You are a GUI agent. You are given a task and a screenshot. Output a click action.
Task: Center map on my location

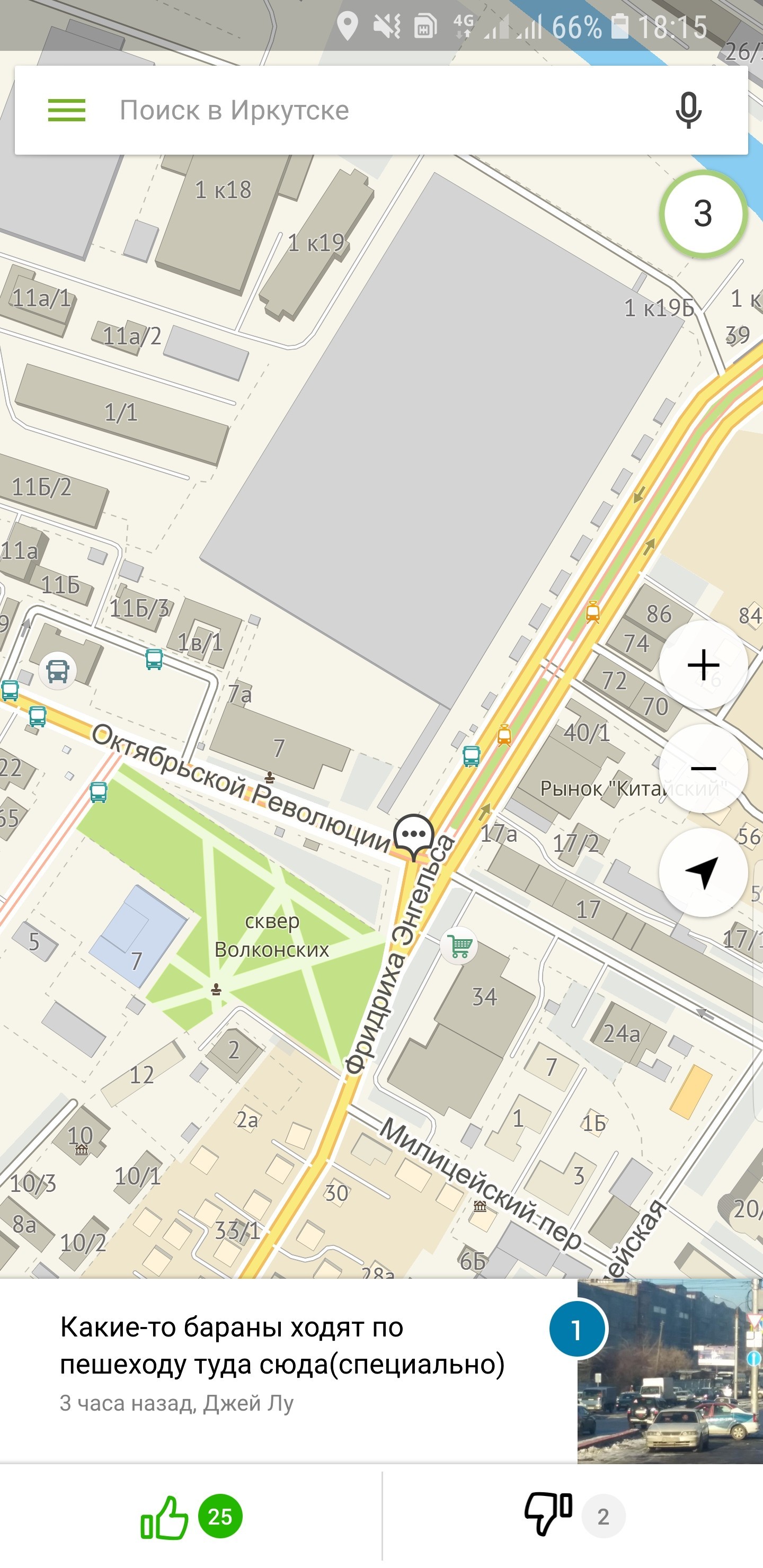[x=703, y=872]
